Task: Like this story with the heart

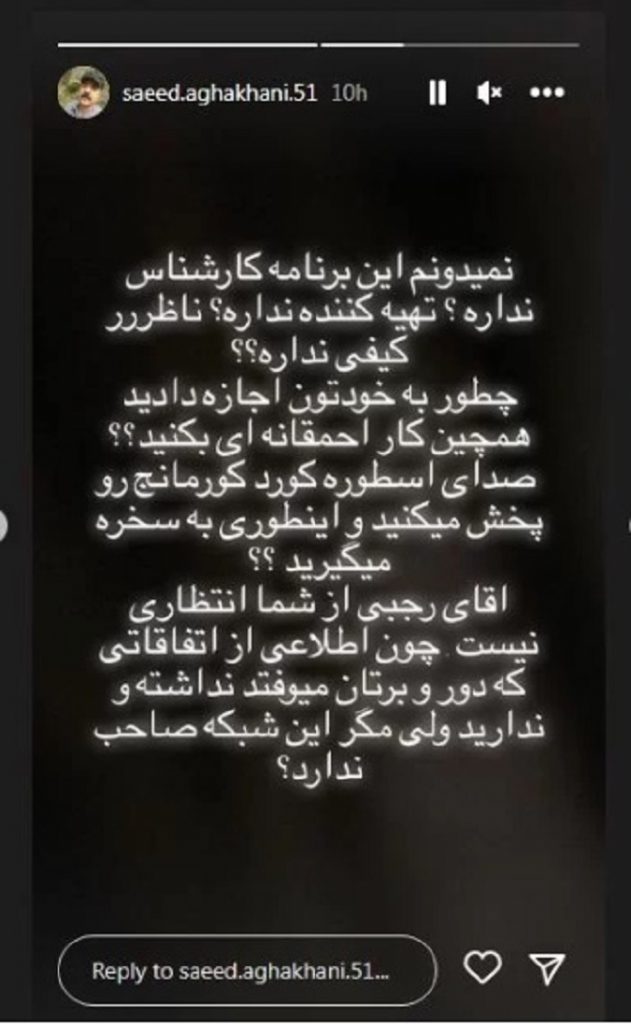Action: coord(483,968)
